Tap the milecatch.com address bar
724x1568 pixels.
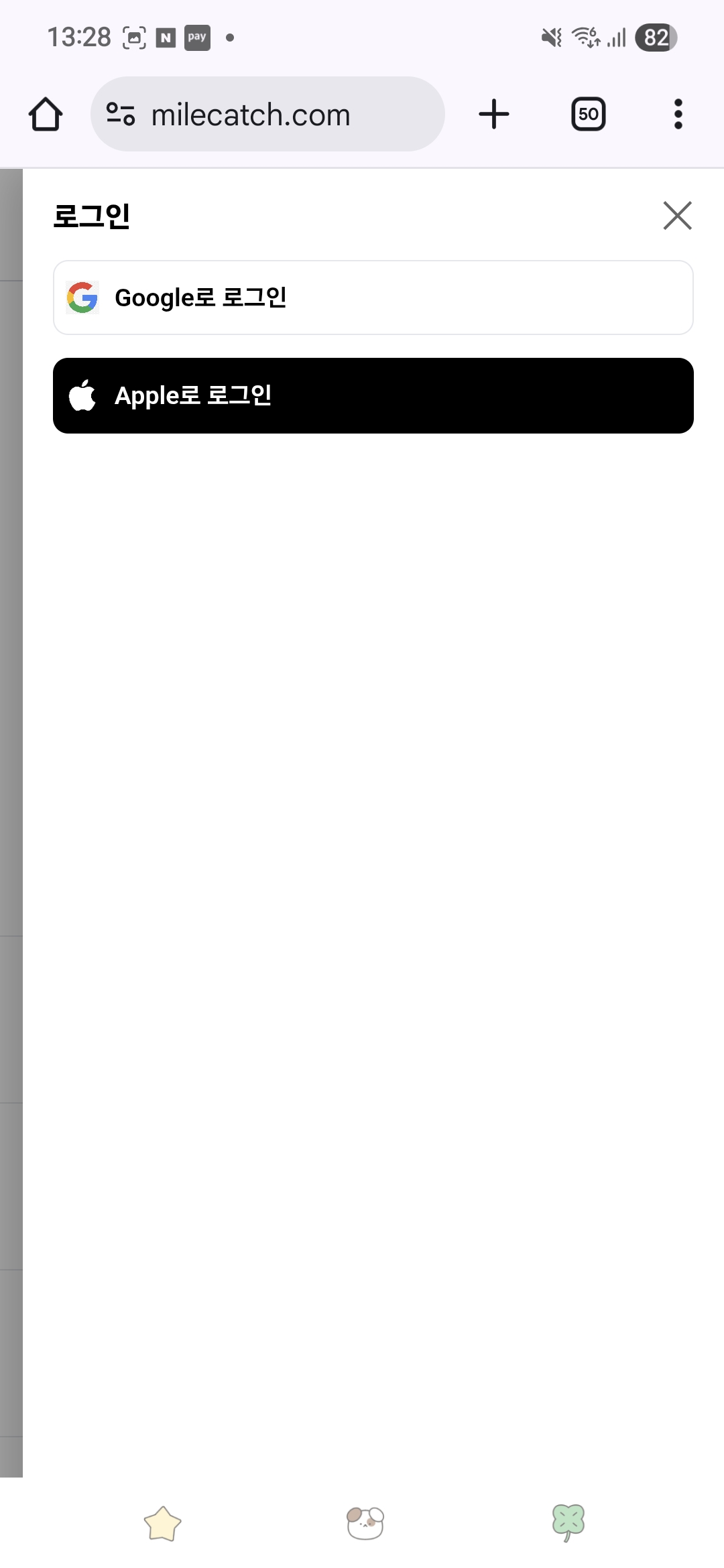click(x=268, y=114)
